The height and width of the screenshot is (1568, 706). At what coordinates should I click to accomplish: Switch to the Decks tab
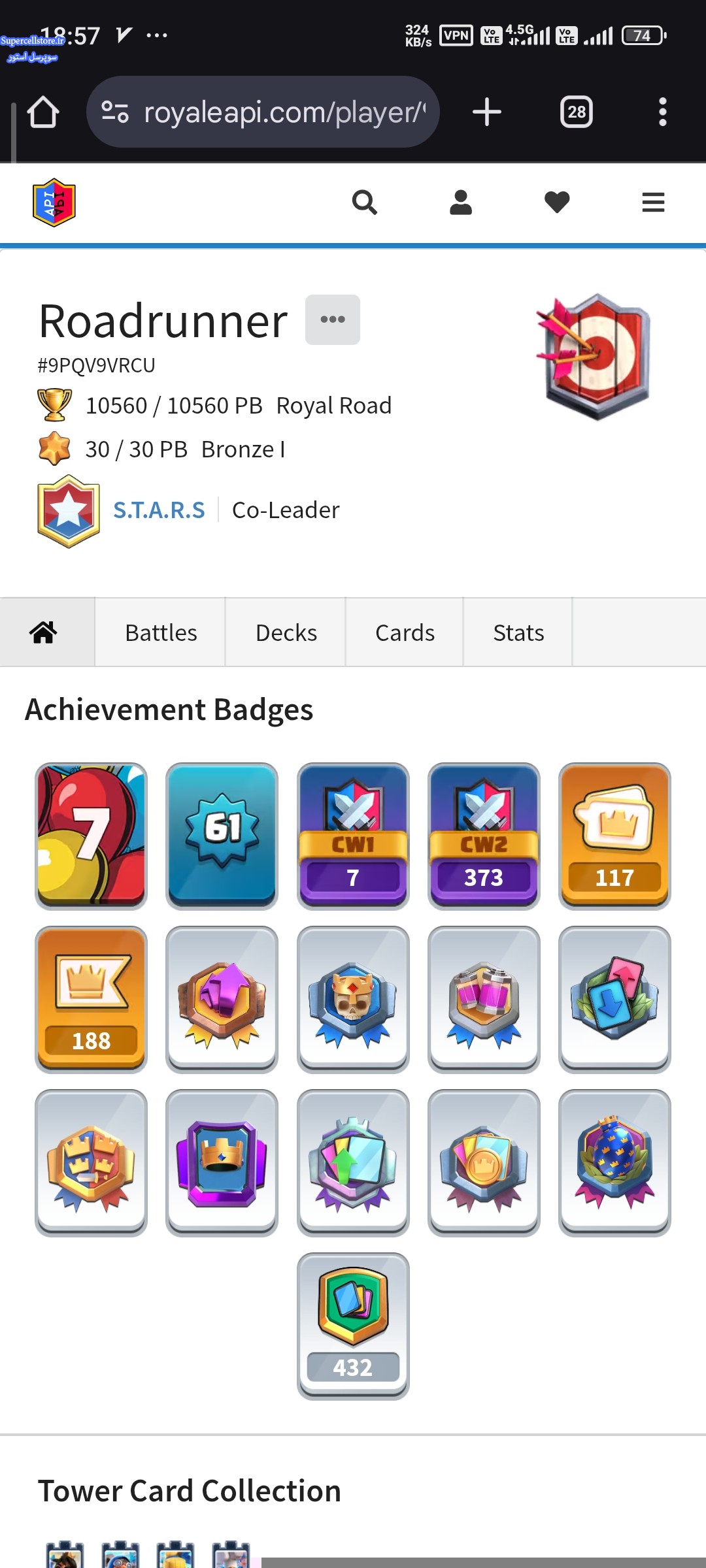pos(286,632)
